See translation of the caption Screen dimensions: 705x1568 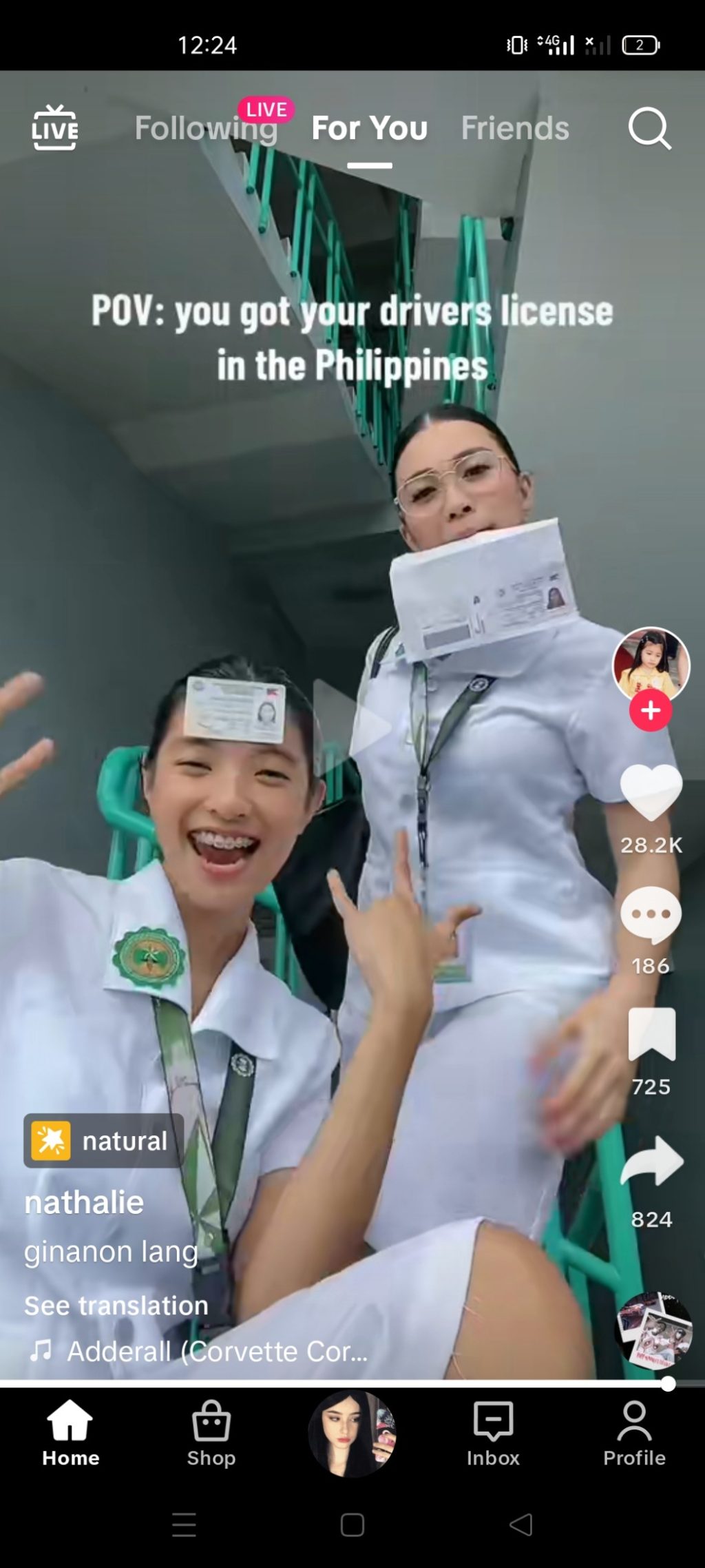(x=116, y=1306)
